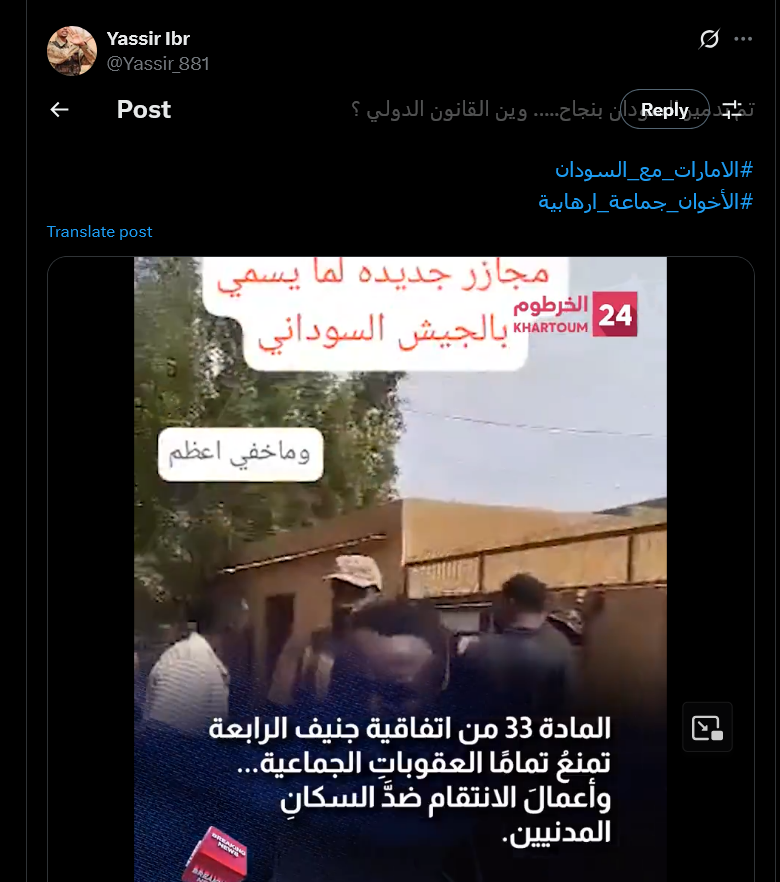This screenshot has width=780, height=882.
Task: Play the embedded Khartoum 24 video
Action: pyautogui.click(x=400, y=560)
